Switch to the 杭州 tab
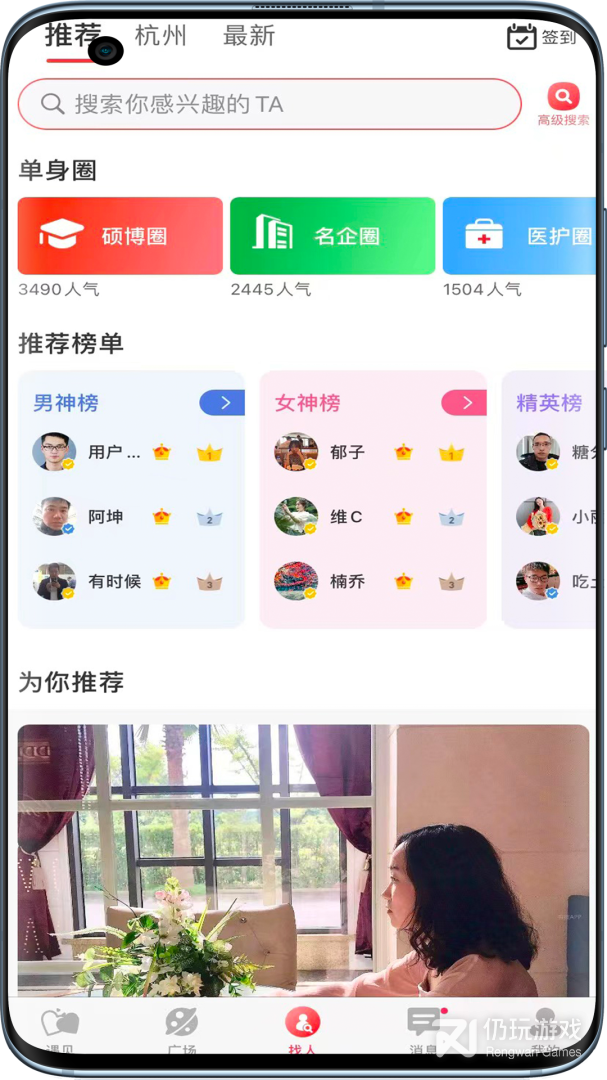Image resolution: width=607 pixels, height=1080 pixels. (161, 37)
